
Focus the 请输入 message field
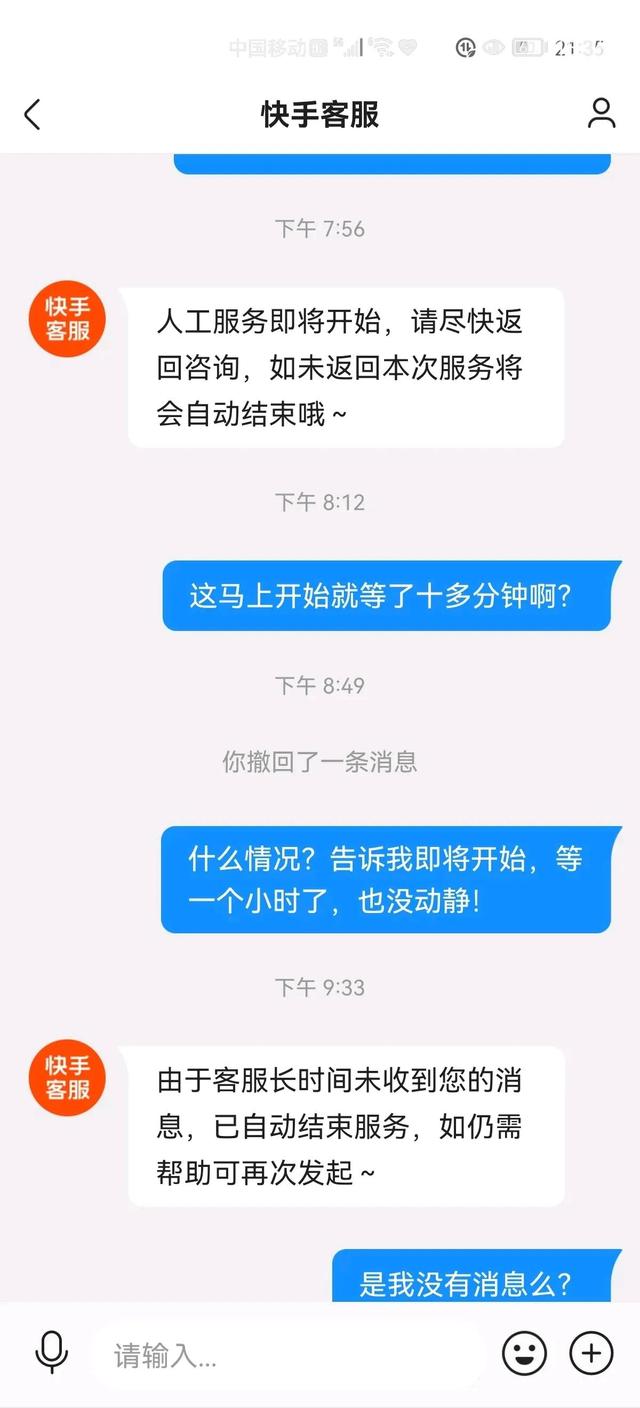pos(289,1355)
